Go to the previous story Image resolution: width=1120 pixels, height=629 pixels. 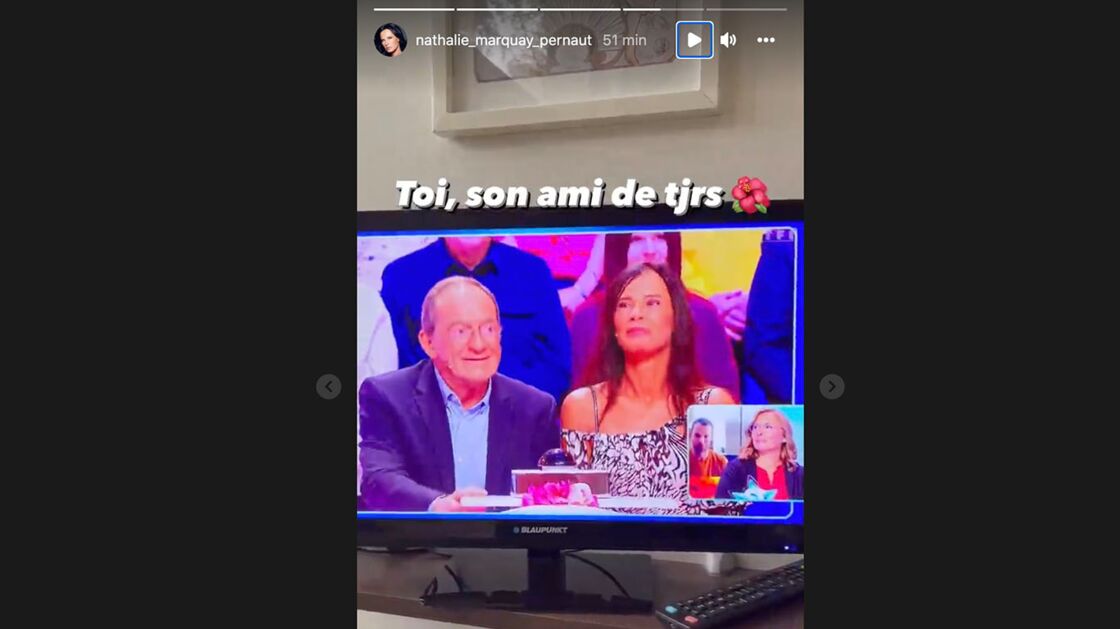pyautogui.click(x=329, y=387)
